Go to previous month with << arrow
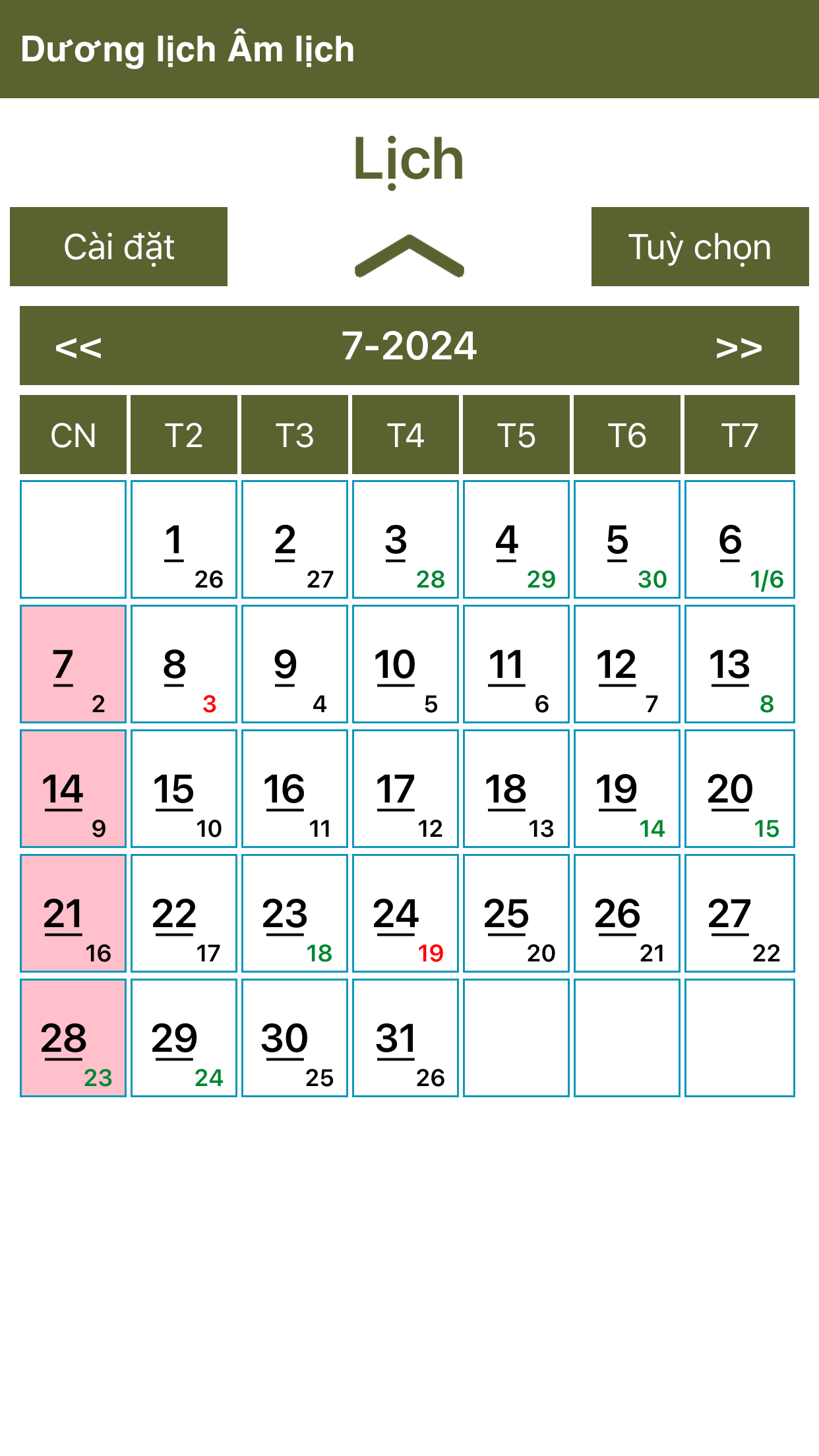819x1456 pixels. pyautogui.click(x=78, y=346)
